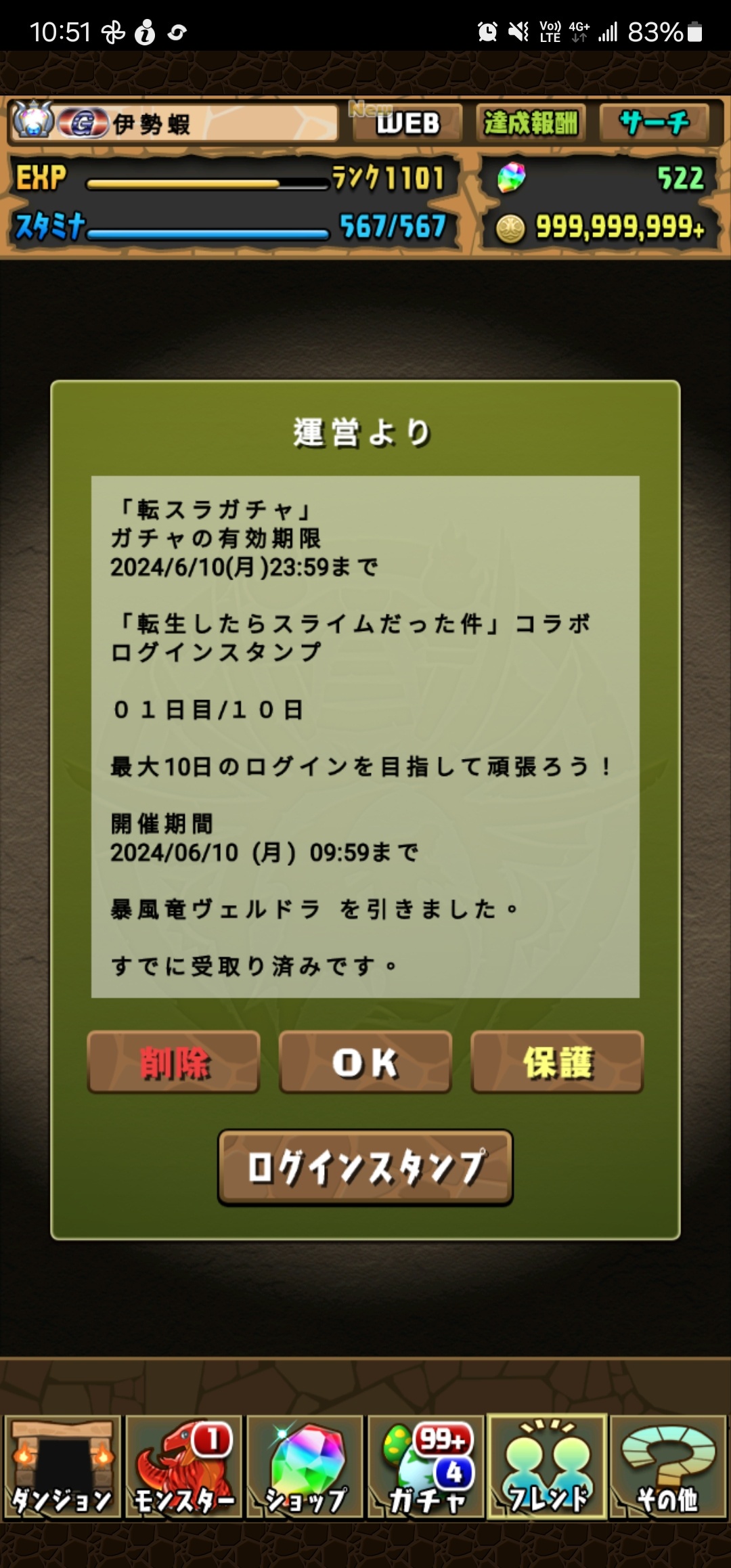Image resolution: width=731 pixels, height=1568 pixels.
Task: Go to the ショップ tab
Action: pyautogui.click(x=305, y=1466)
